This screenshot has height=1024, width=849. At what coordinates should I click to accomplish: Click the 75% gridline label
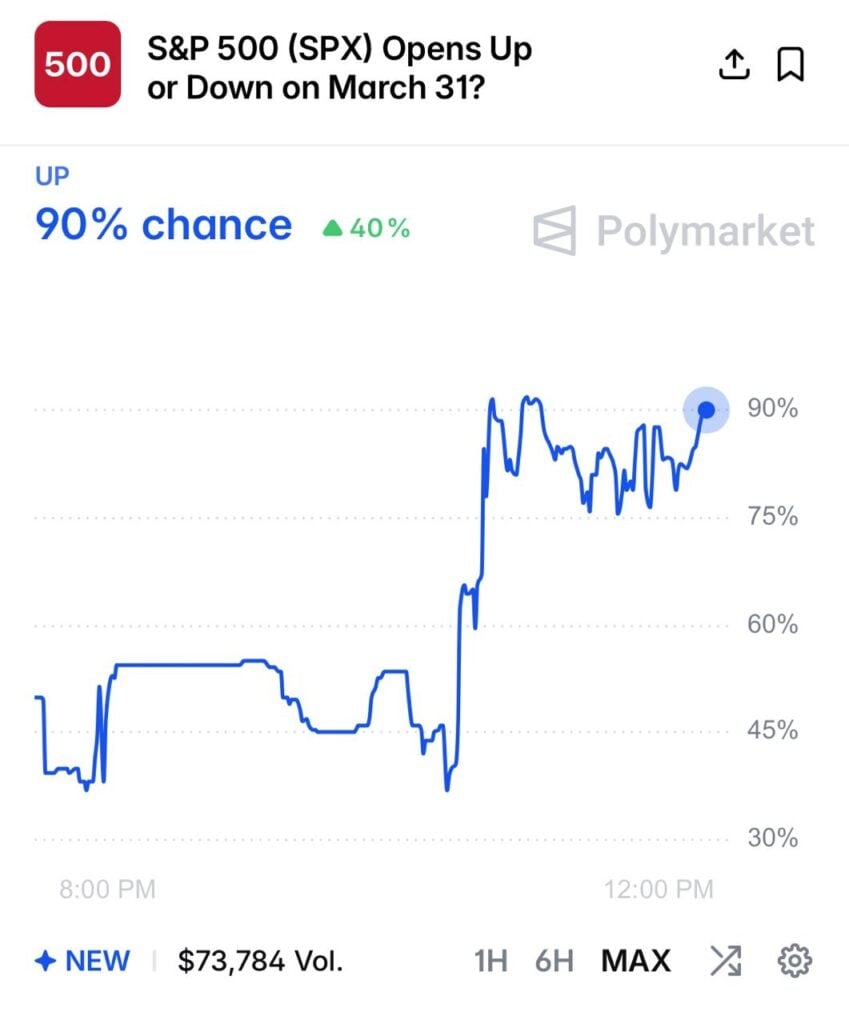(x=771, y=517)
